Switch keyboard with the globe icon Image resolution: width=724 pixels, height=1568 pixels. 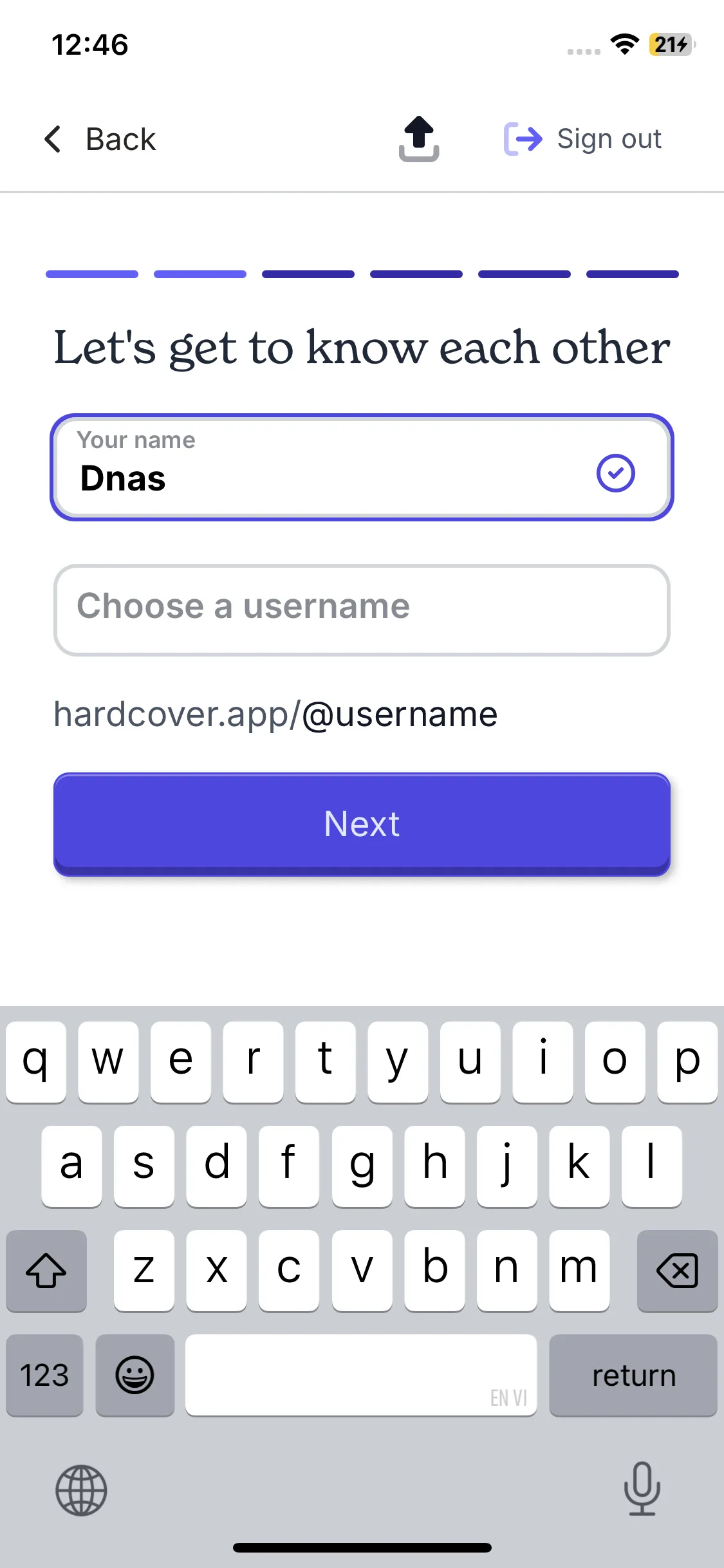pos(81,1489)
